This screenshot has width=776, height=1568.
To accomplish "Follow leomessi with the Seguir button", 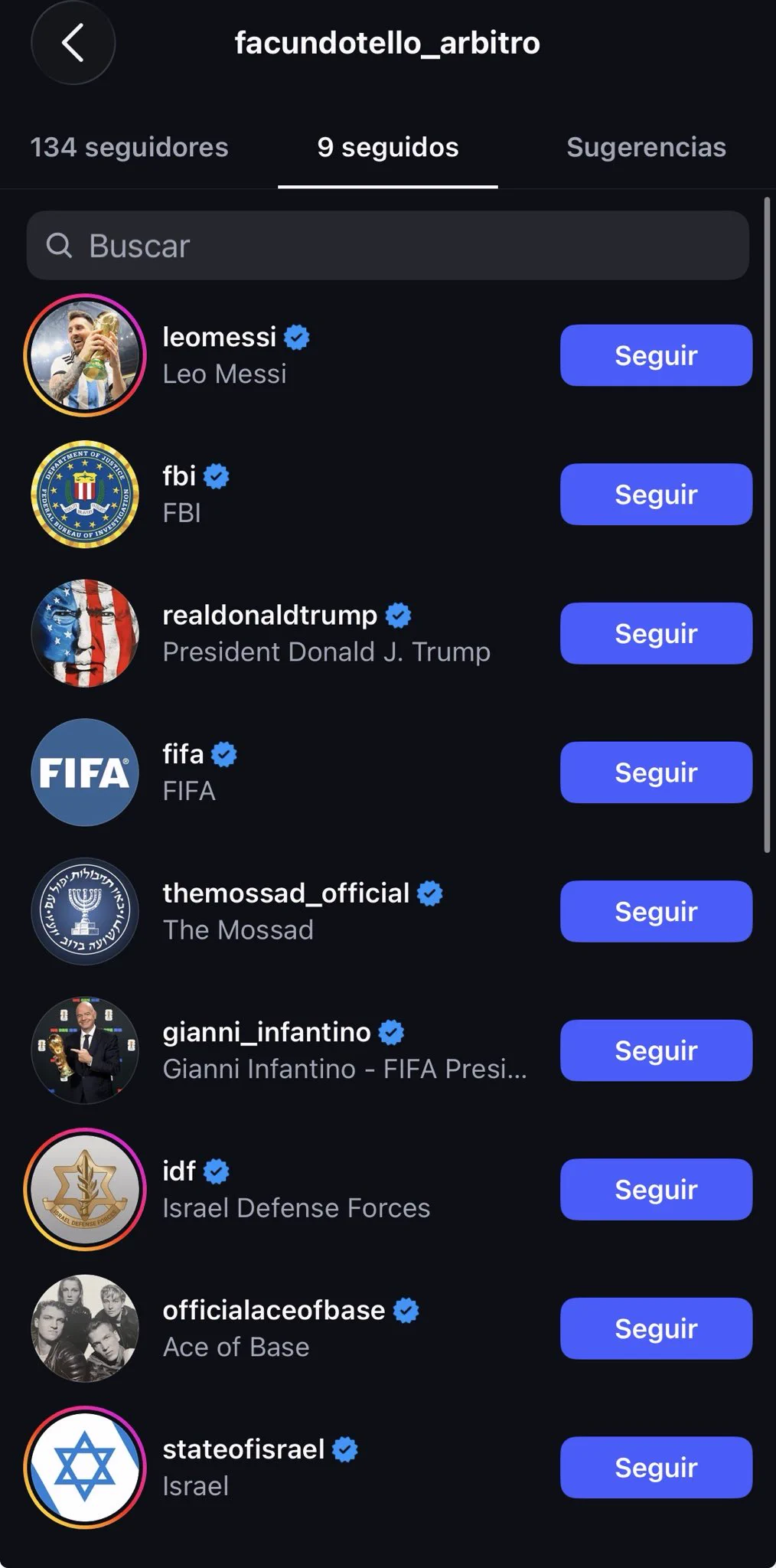I will point(656,355).
